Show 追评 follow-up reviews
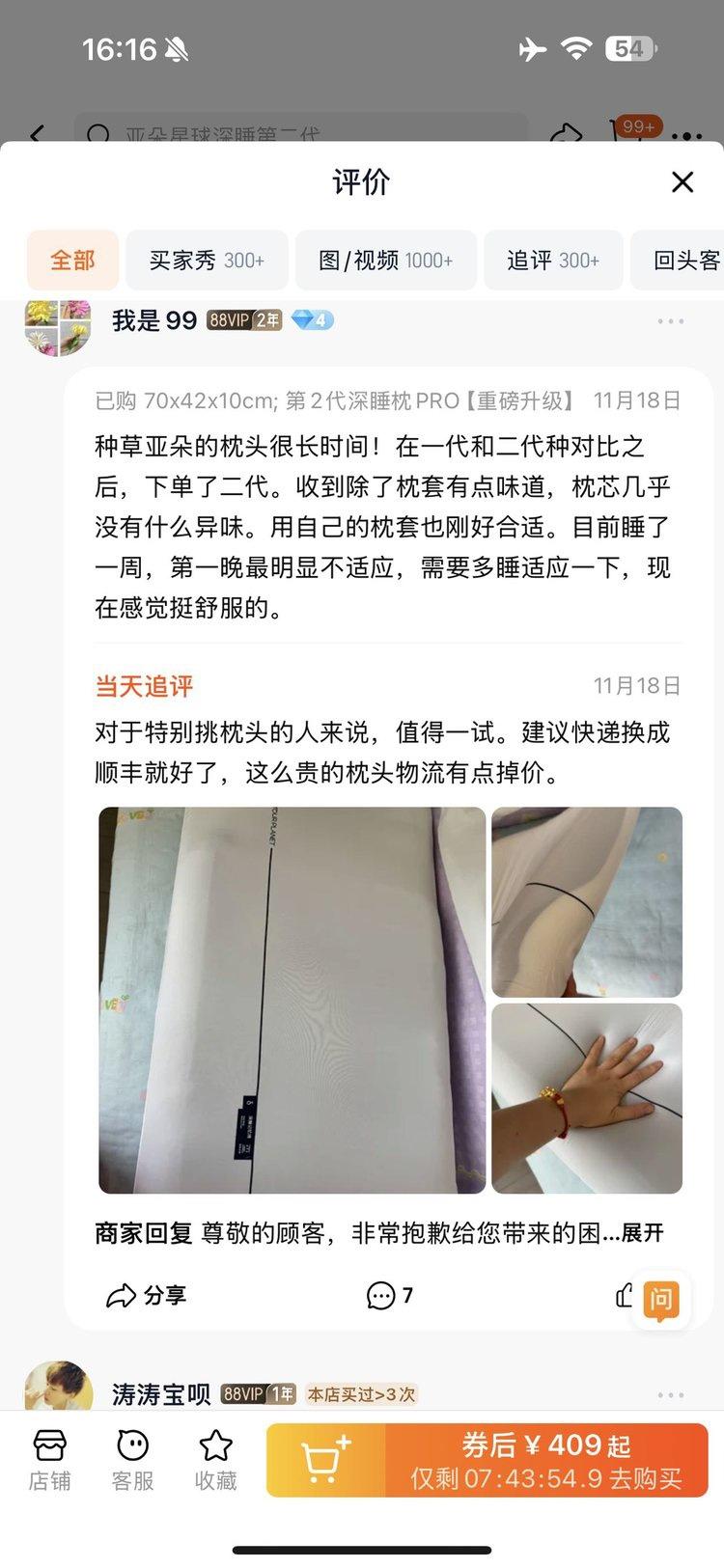 point(552,261)
